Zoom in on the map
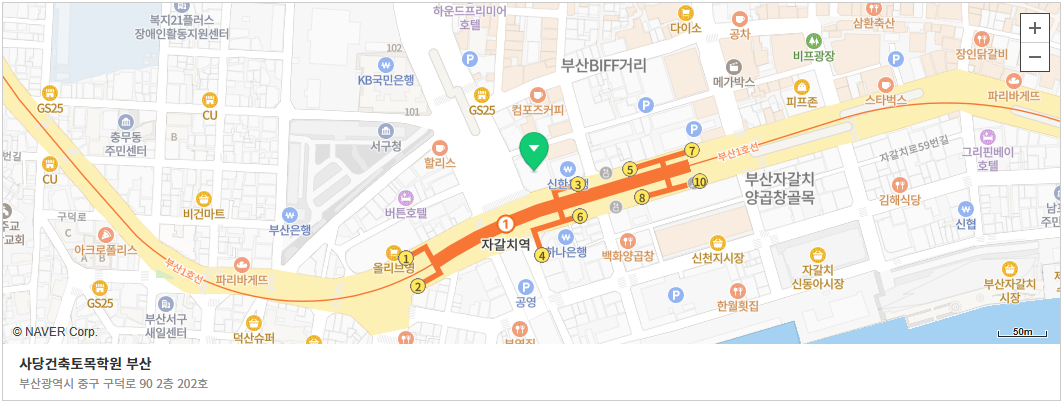Viewport: 1064px width, 404px height. pos(1034,28)
